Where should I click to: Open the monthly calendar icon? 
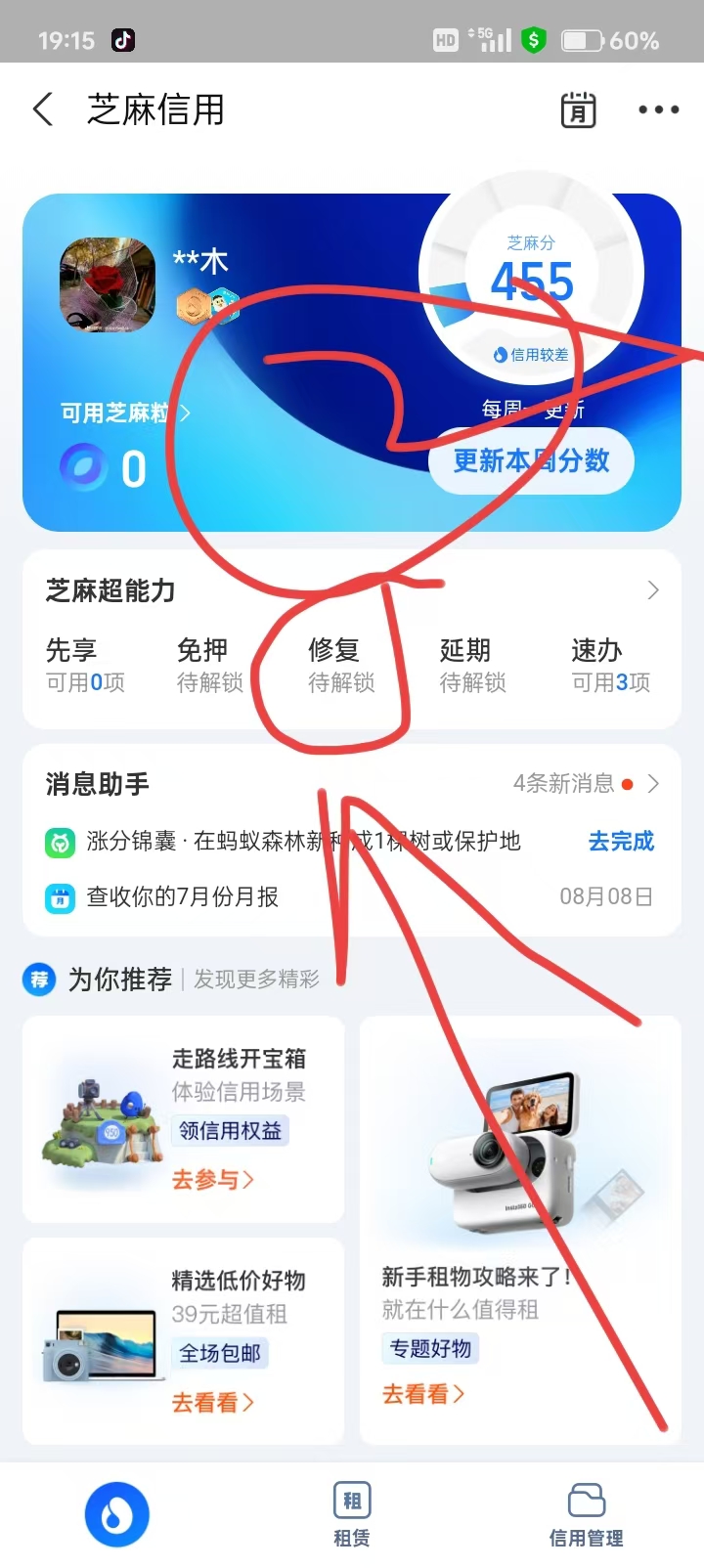[x=578, y=109]
